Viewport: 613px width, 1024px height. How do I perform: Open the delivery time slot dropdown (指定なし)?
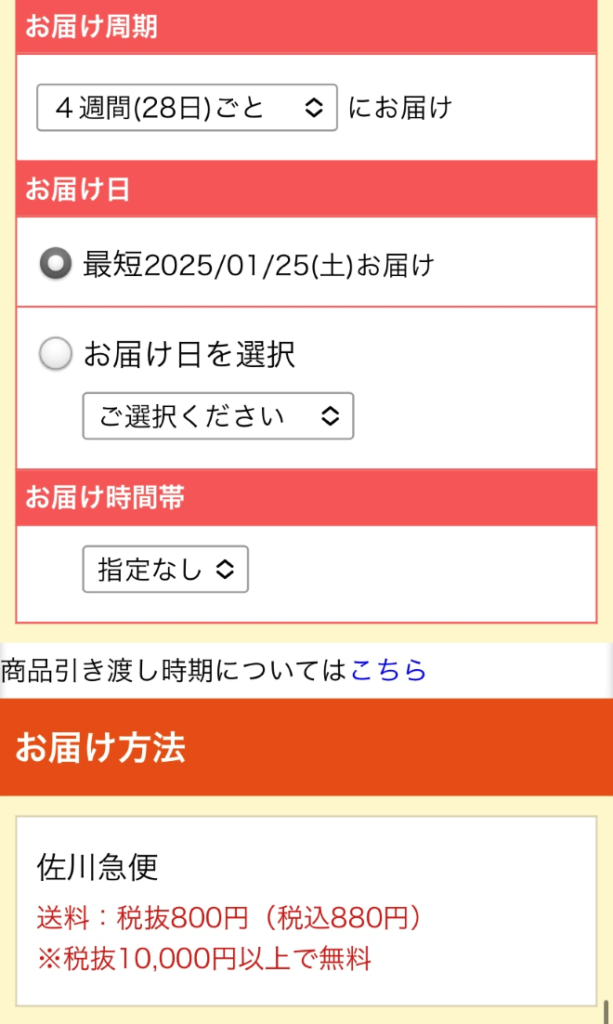tap(165, 569)
